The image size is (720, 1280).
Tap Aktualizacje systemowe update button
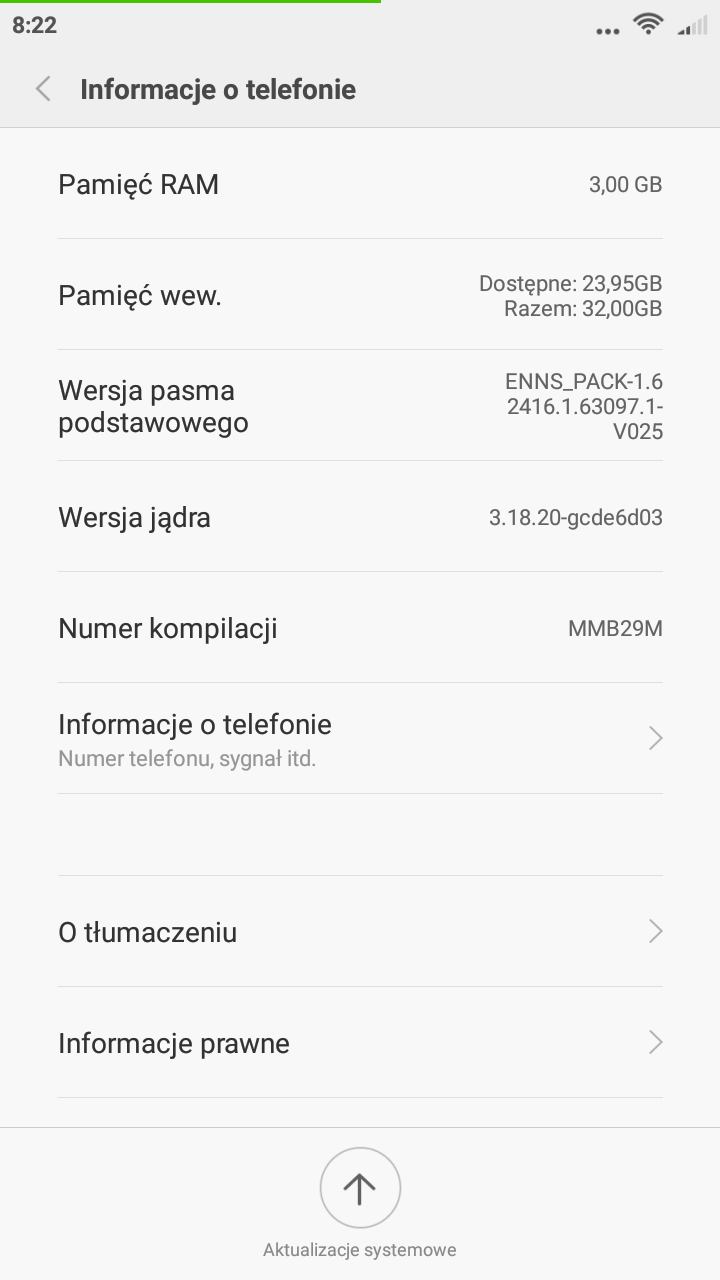[360, 1188]
